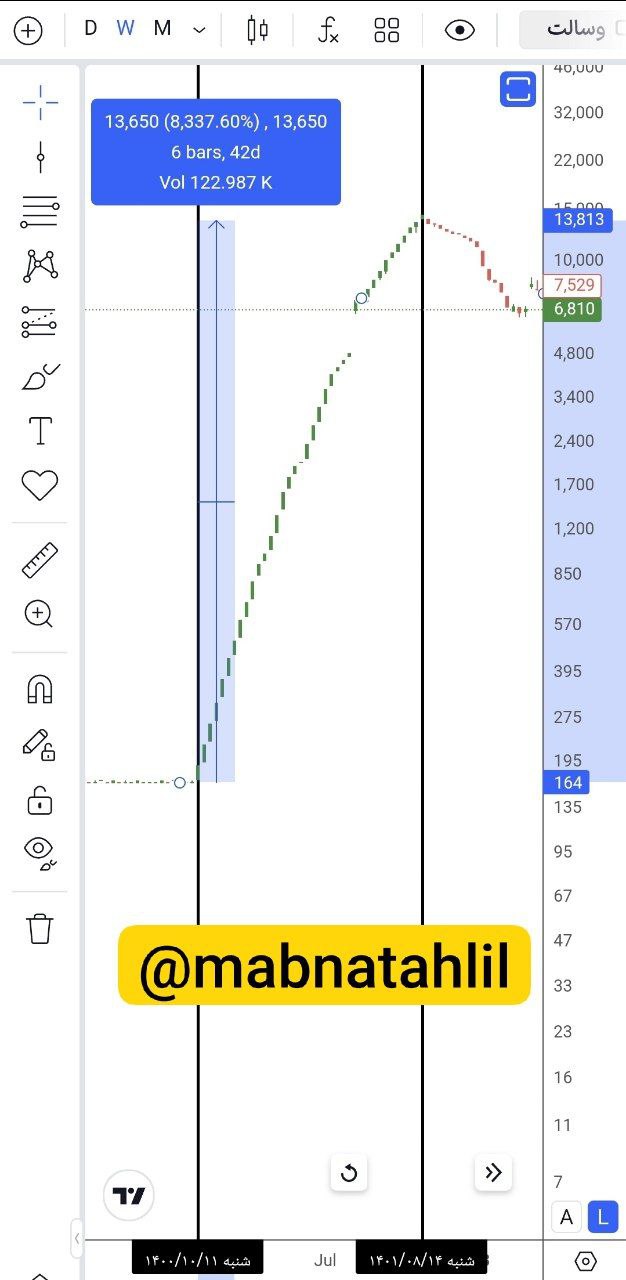Viewport: 626px width, 1280px height.
Task: Select the crosshair cursor tool
Action: click(x=40, y=102)
